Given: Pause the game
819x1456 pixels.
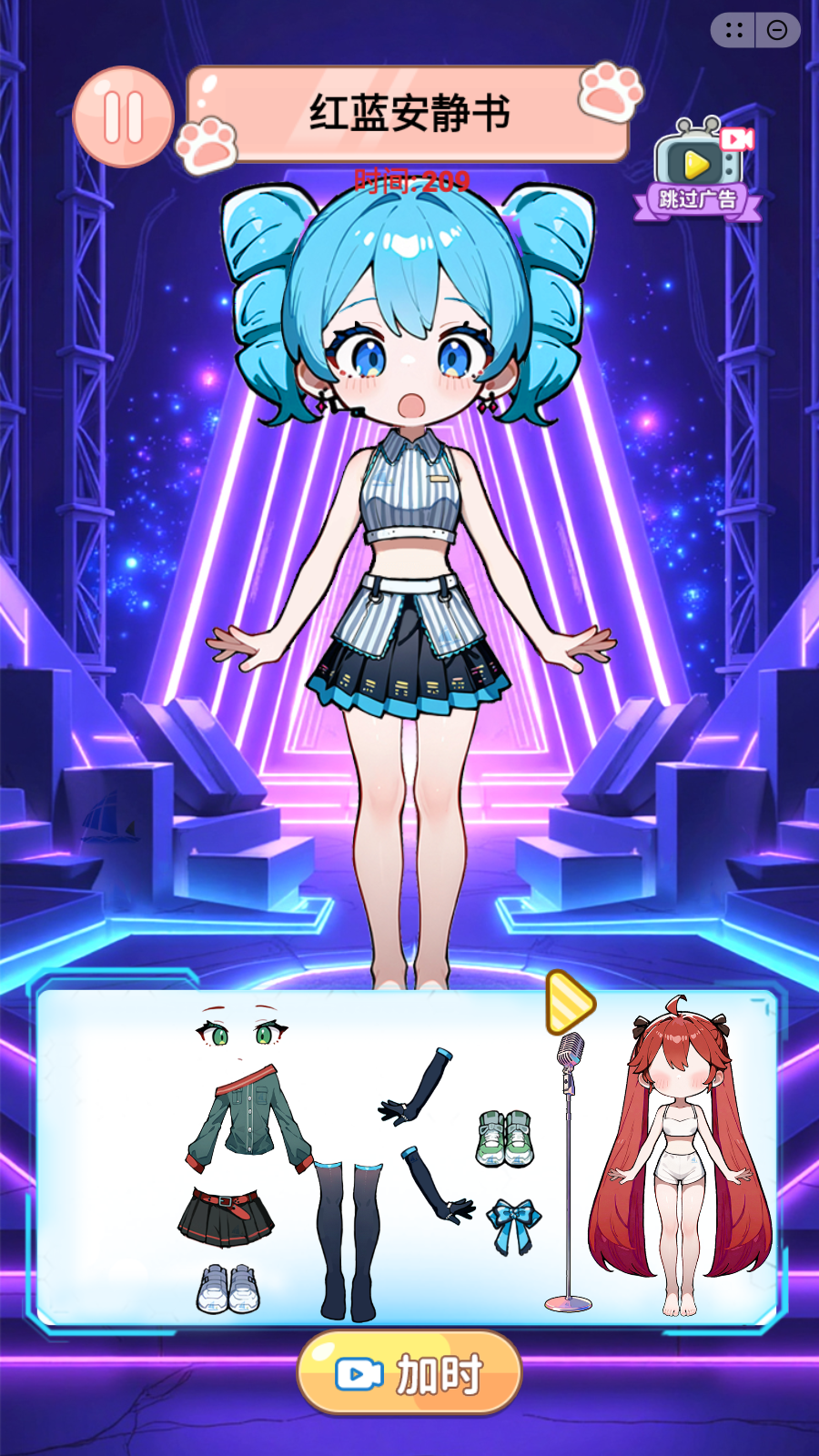Looking at the screenshot, I should (x=123, y=116).
